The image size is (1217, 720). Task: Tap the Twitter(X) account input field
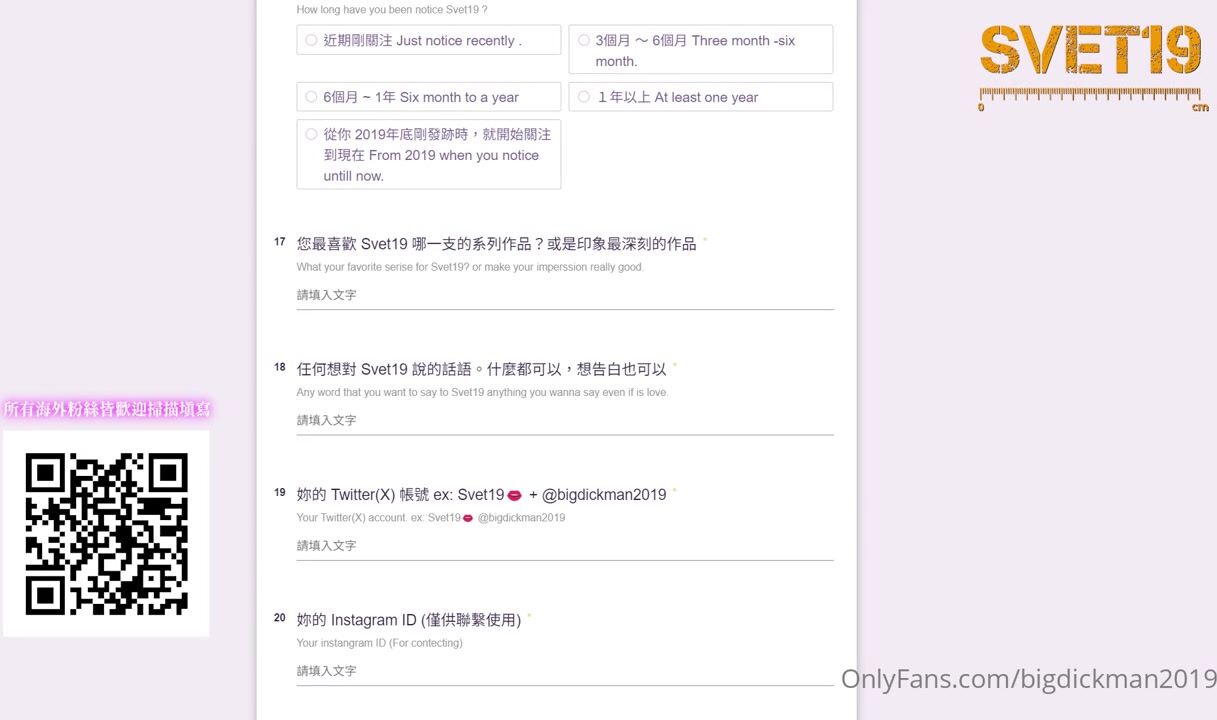coord(564,546)
